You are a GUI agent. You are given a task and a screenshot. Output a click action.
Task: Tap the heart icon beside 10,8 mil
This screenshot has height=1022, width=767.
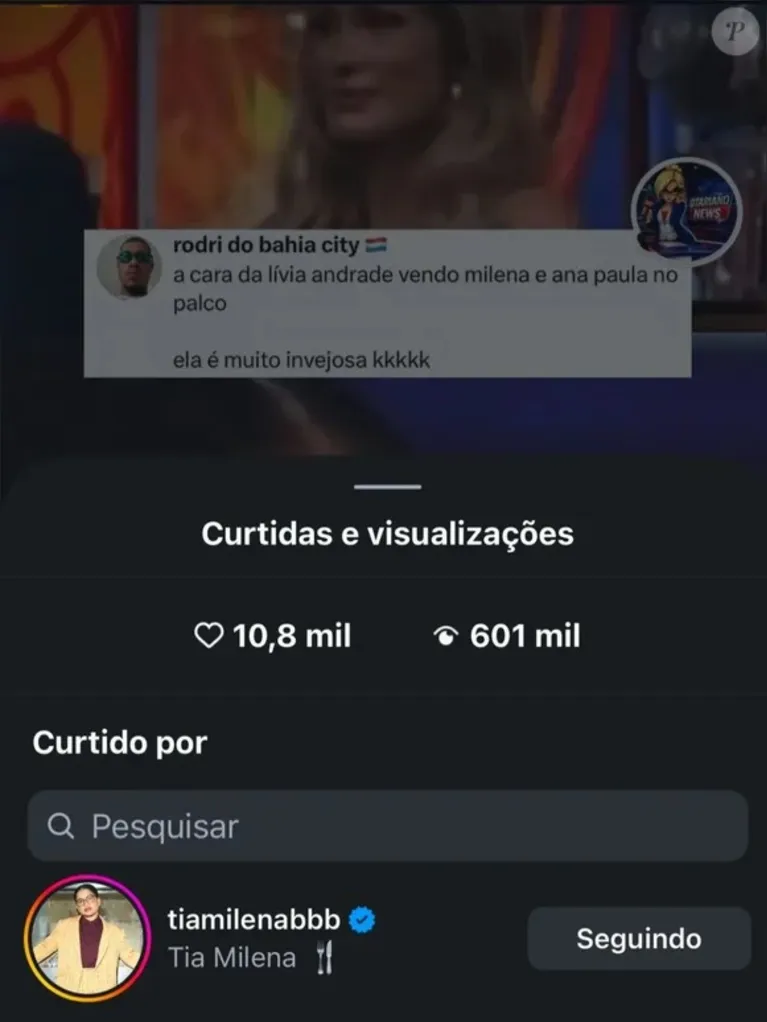pyautogui.click(x=208, y=635)
